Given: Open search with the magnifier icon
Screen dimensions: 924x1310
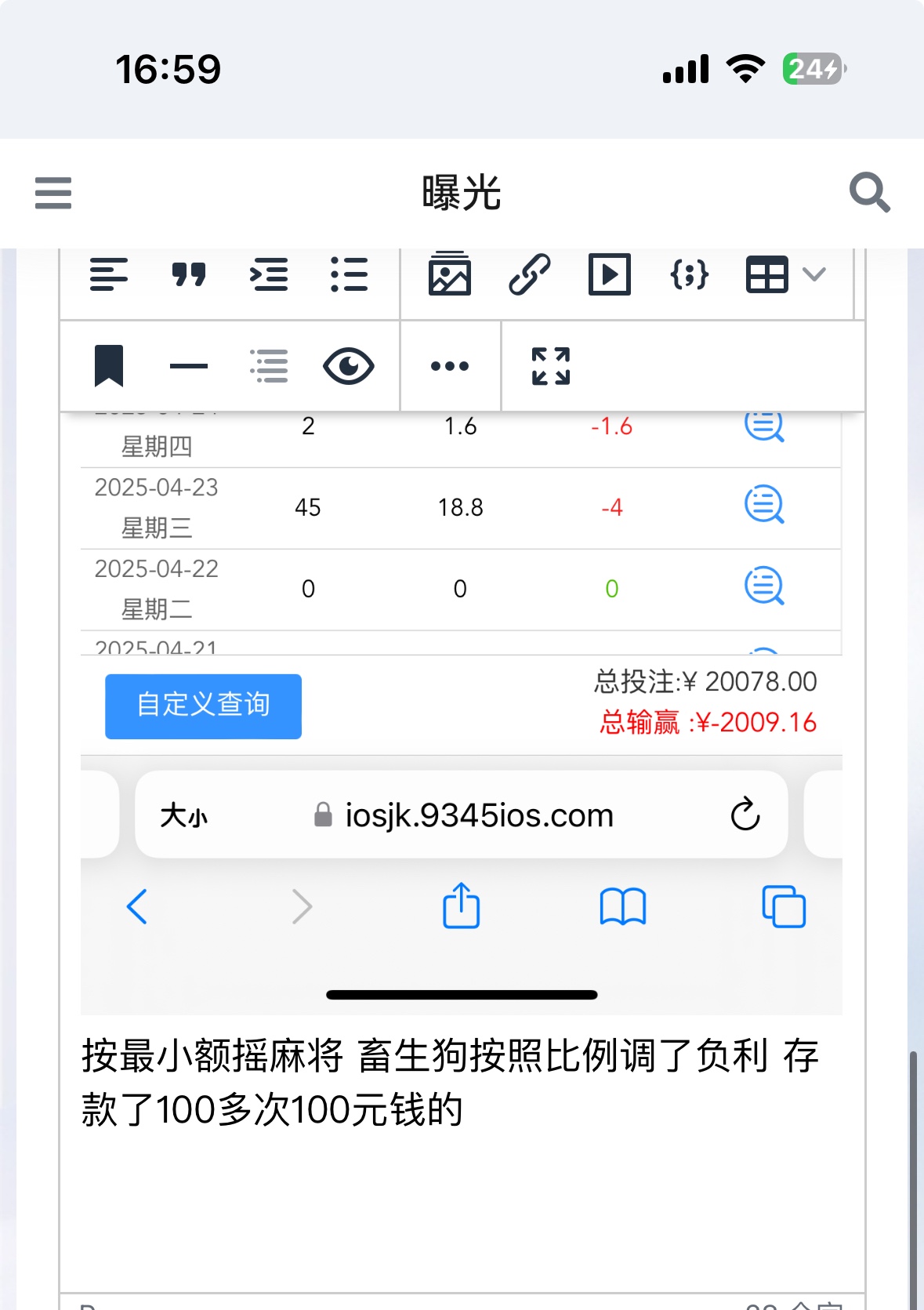Looking at the screenshot, I should (x=869, y=192).
